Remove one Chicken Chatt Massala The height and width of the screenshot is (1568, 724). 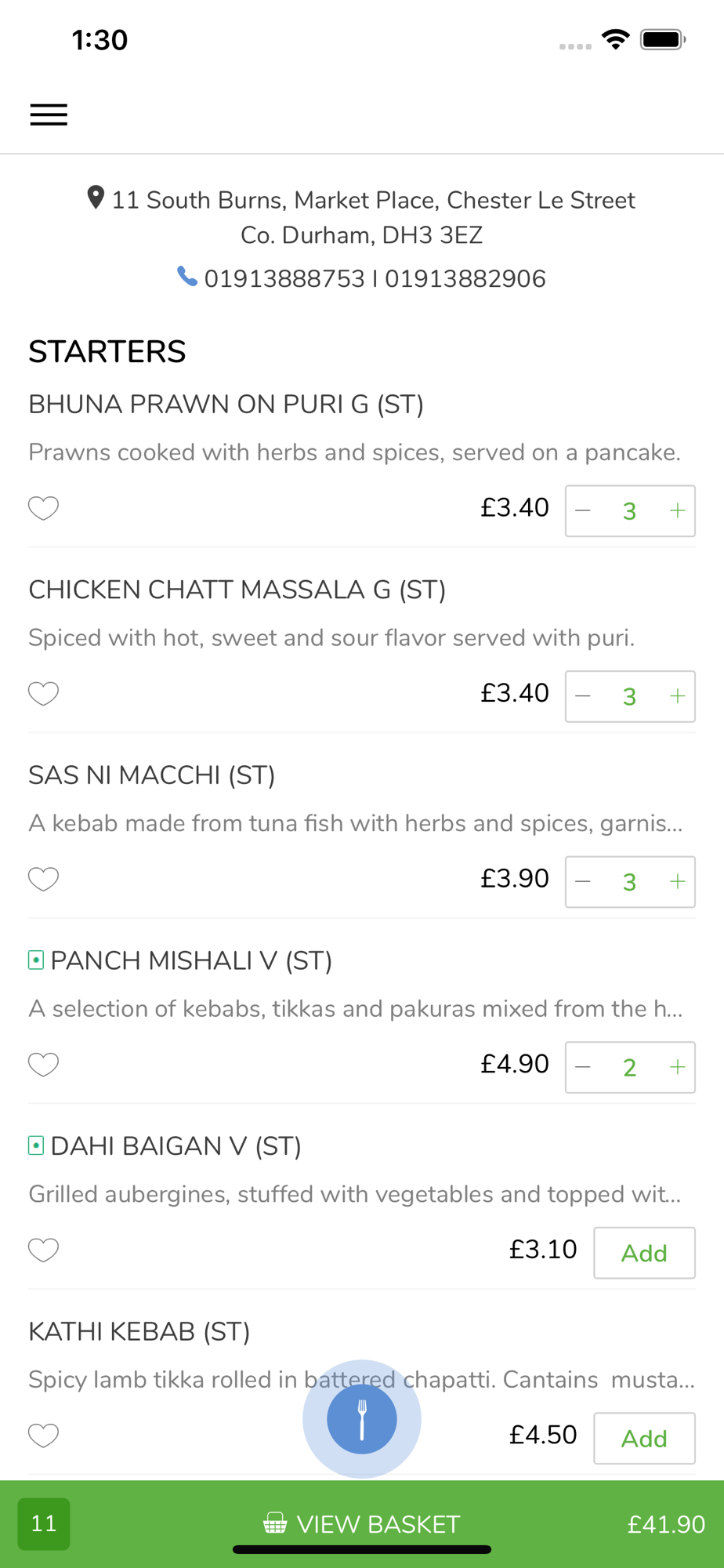tap(583, 696)
